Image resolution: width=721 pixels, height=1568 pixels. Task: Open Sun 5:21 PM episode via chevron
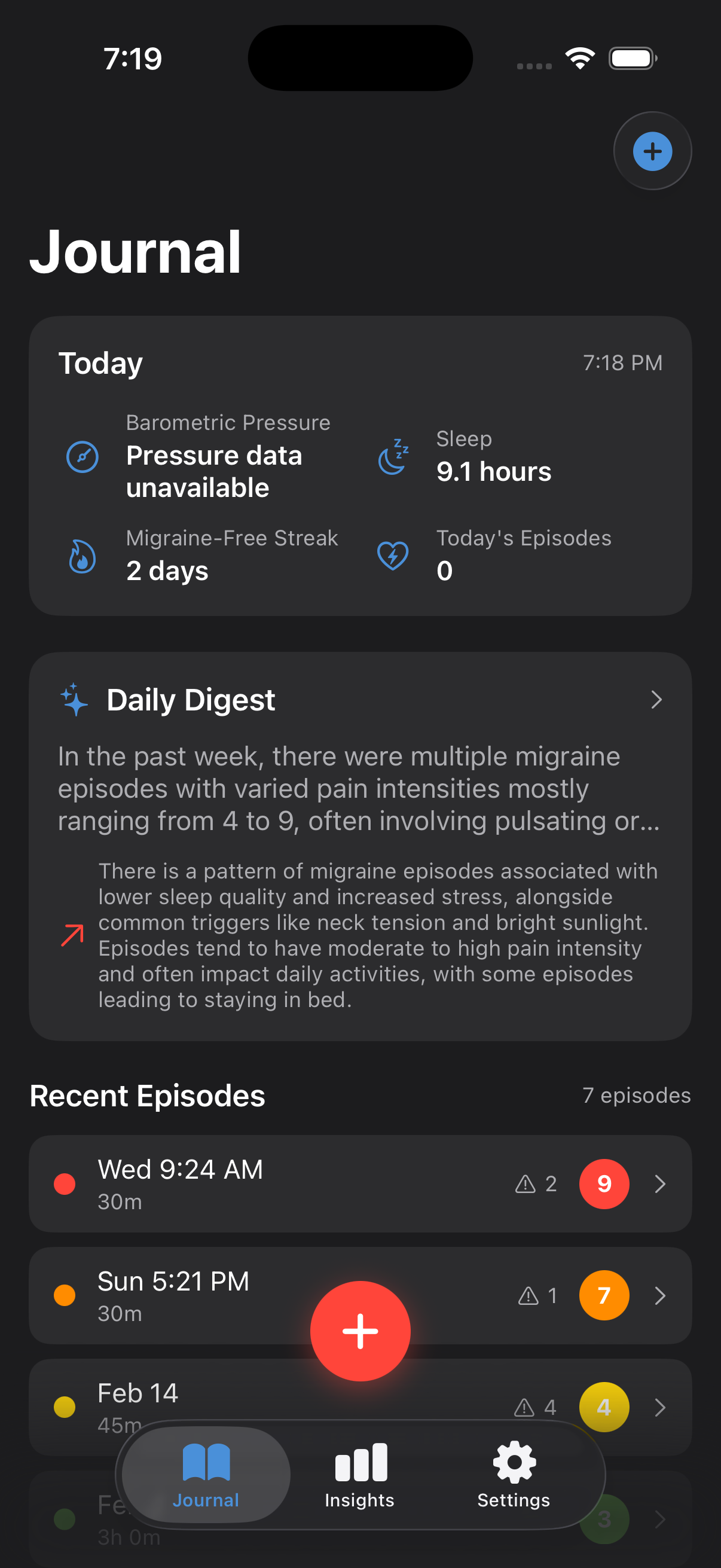pos(661,1296)
